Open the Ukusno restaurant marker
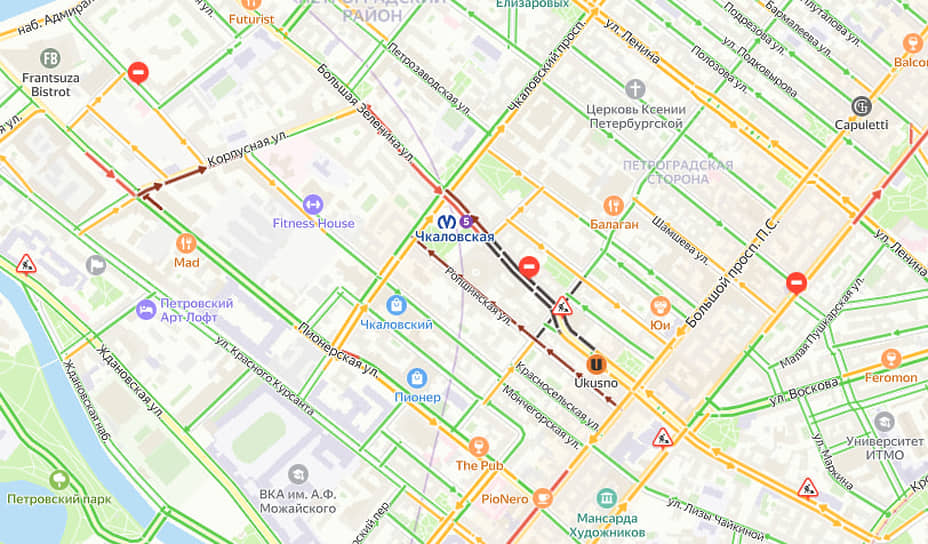 (597, 364)
